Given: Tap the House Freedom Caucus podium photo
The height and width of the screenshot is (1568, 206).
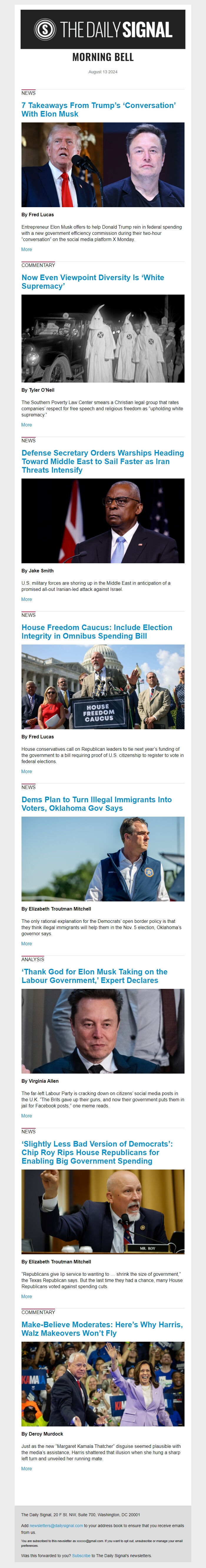Looking at the screenshot, I should coord(103,687).
